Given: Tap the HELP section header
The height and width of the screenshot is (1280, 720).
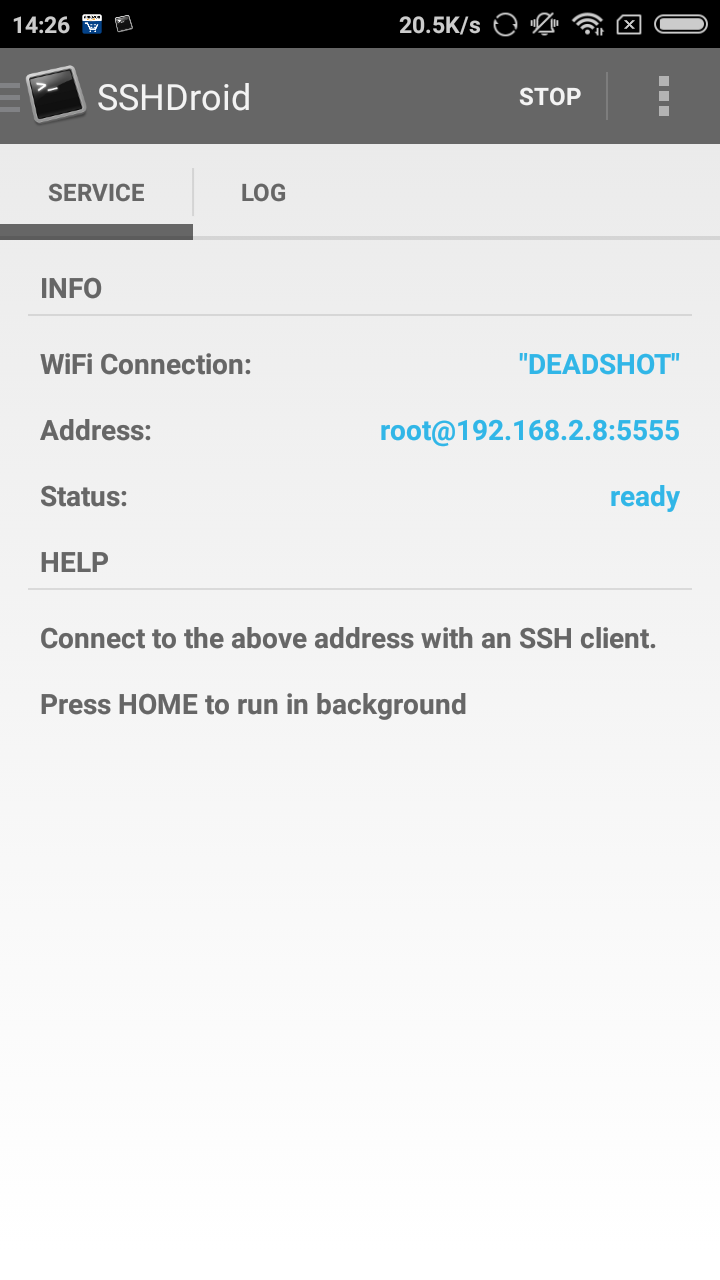Looking at the screenshot, I should [72, 562].
